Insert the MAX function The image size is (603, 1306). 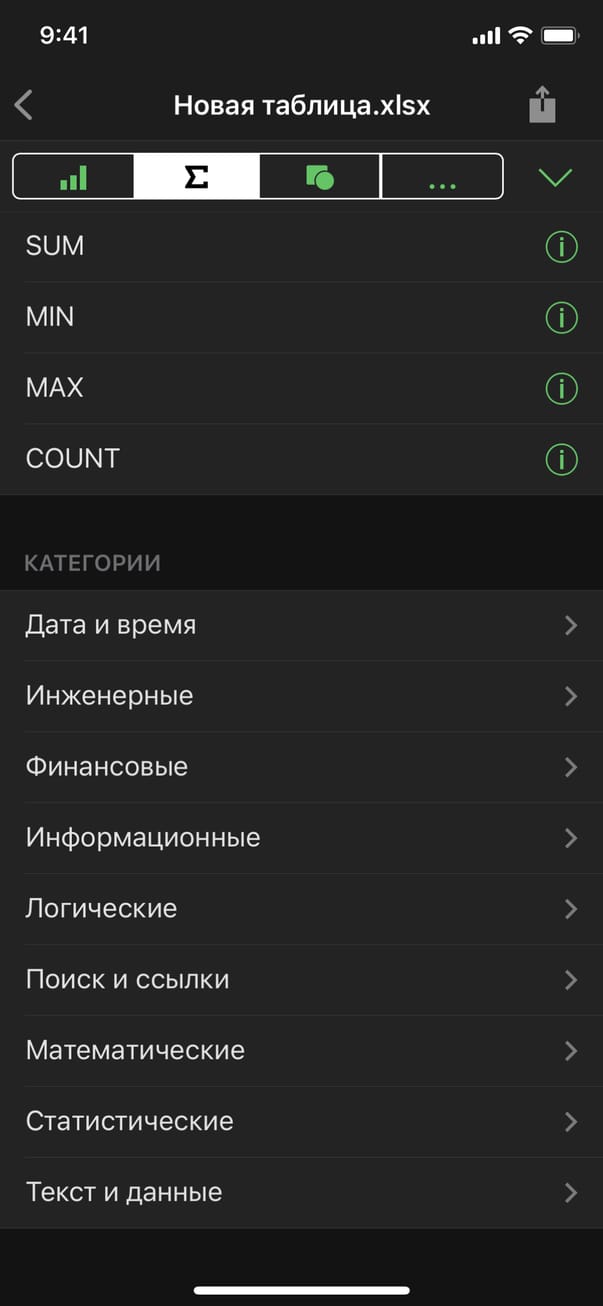(56, 388)
